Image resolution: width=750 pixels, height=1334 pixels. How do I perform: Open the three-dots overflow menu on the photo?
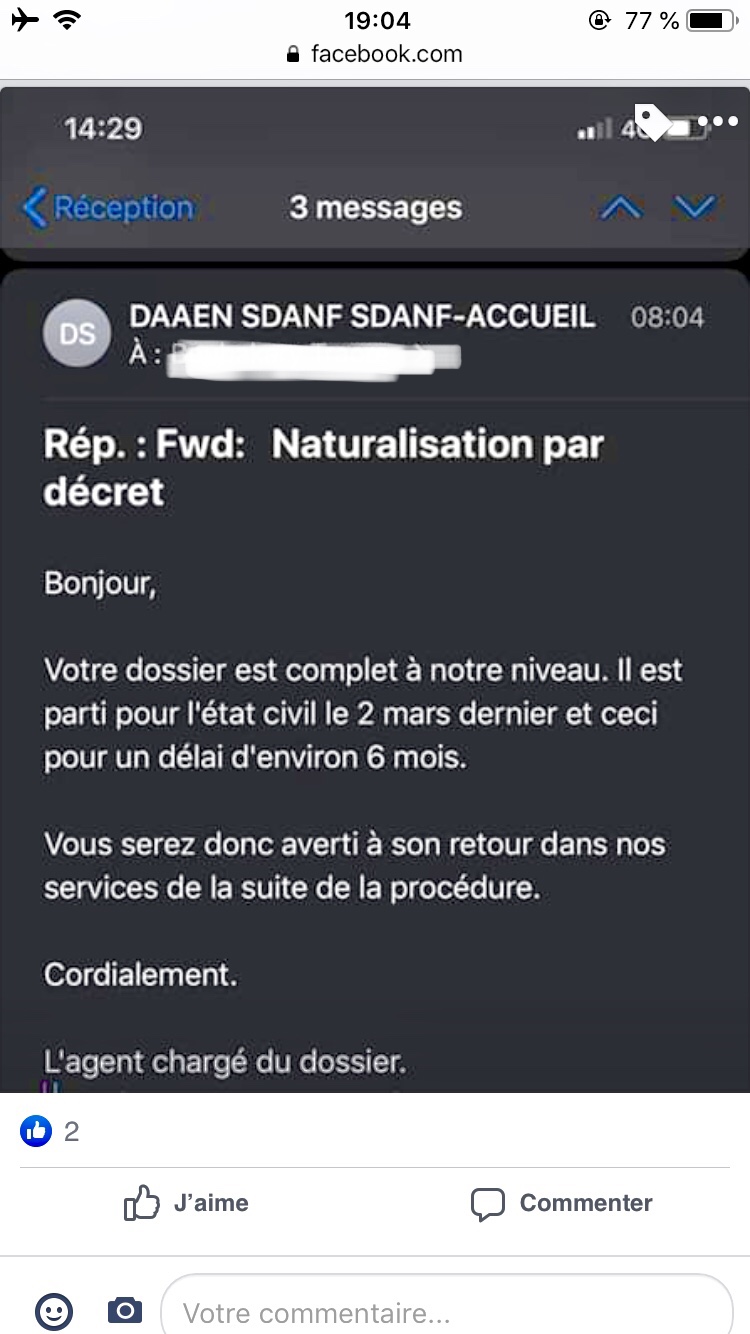(x=716, y=122)
